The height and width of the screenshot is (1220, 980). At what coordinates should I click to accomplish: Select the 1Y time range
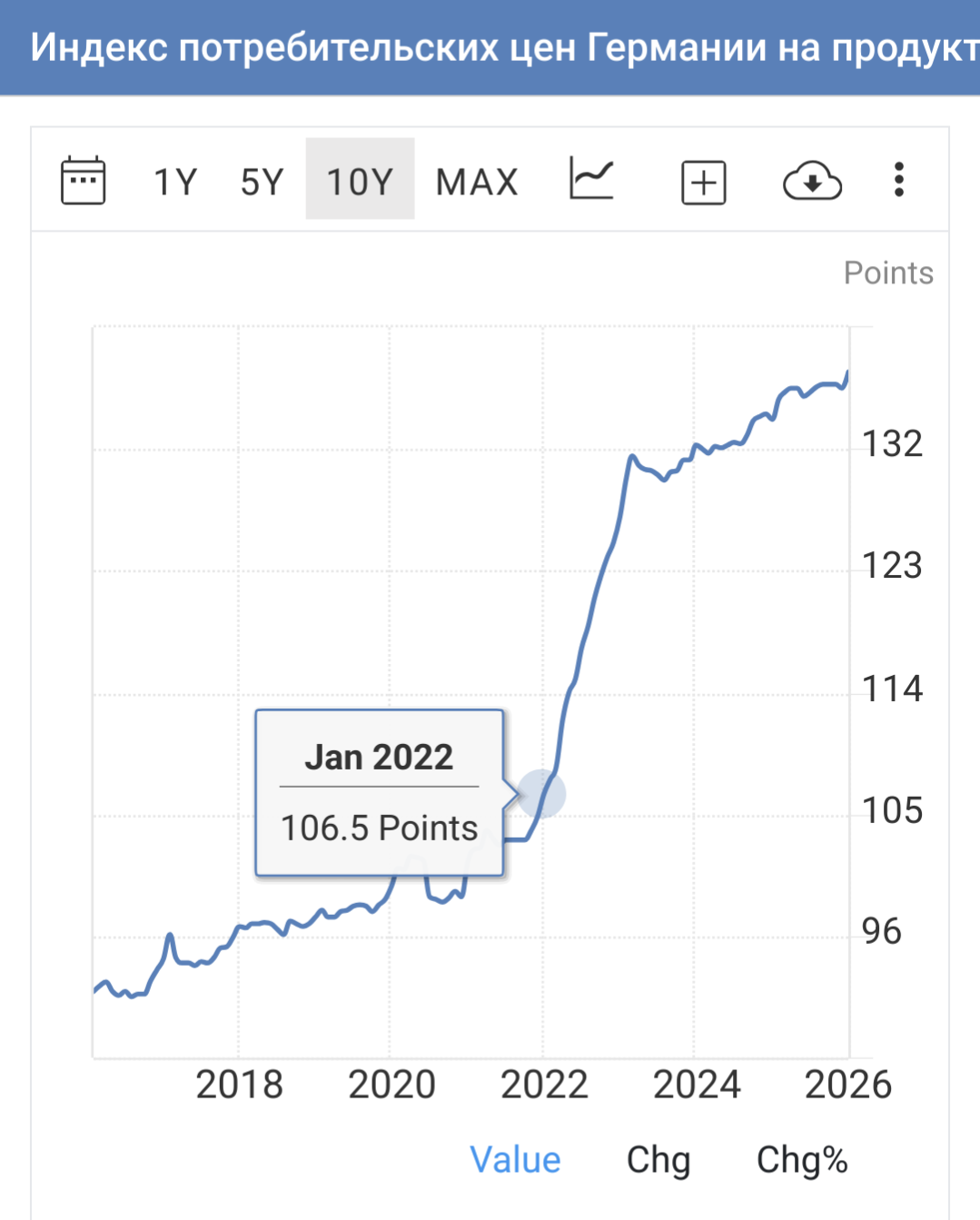pos(175,182)
